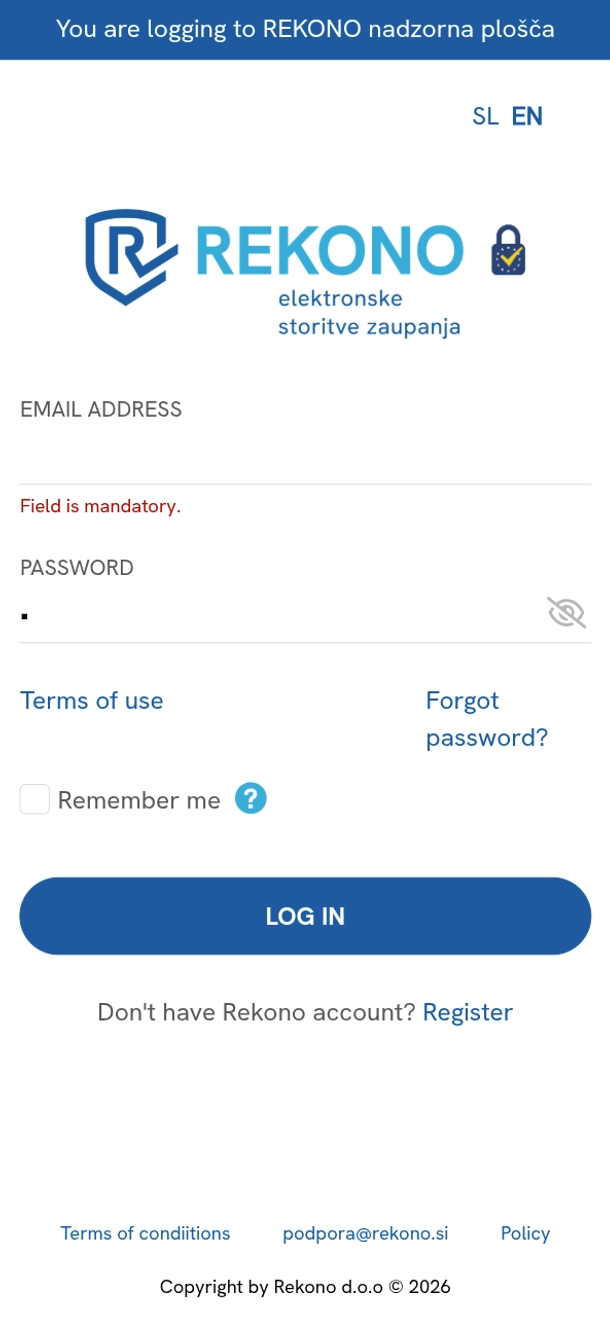Open Terms of conditions in the footer
The height and width of the screenshot is (1326, 610).
coord(145,1233)
